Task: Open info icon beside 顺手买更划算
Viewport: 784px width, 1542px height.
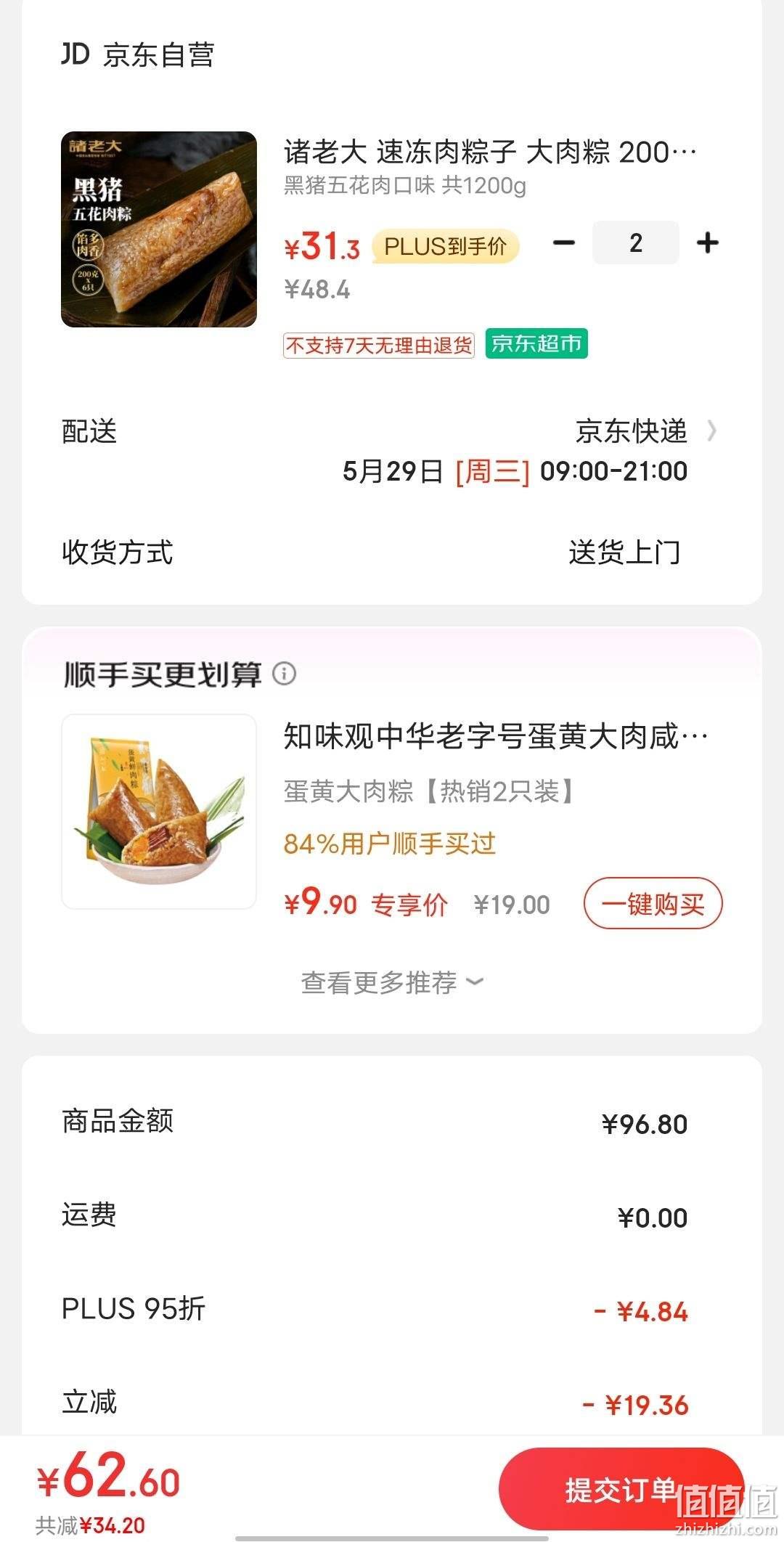Action: tap(284, 674)
